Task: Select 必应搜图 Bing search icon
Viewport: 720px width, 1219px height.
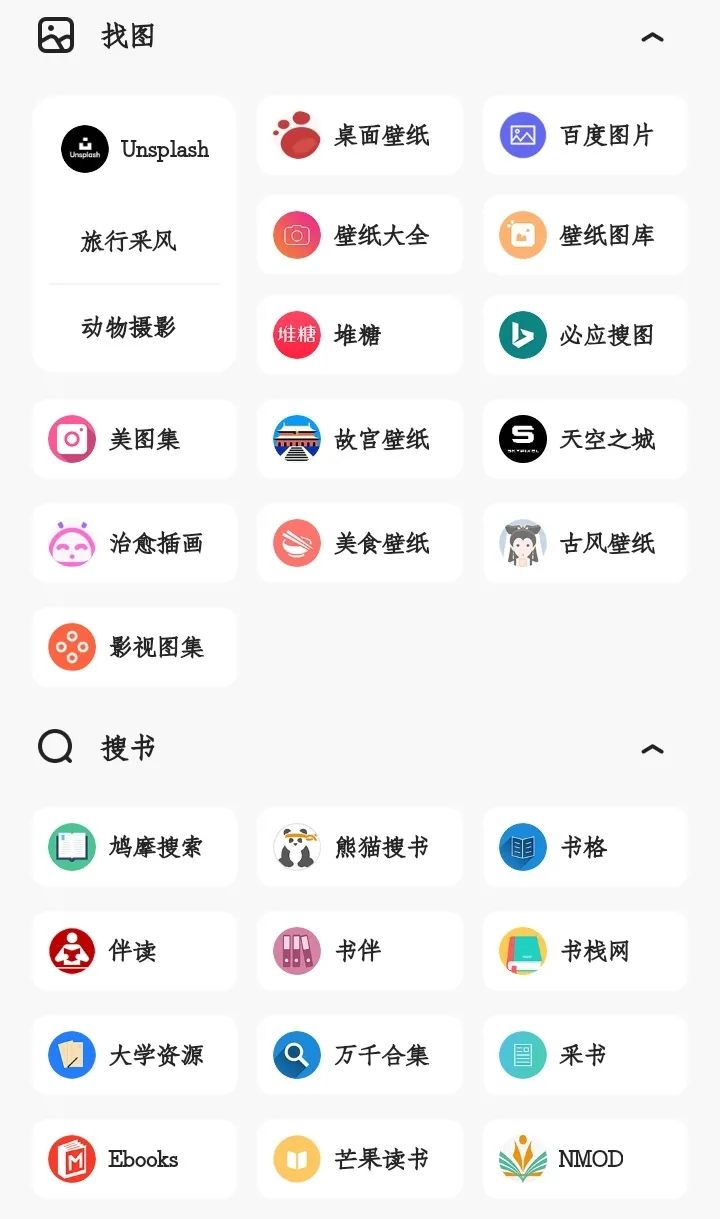Action: pyautogui.click(x=521, y=334)
